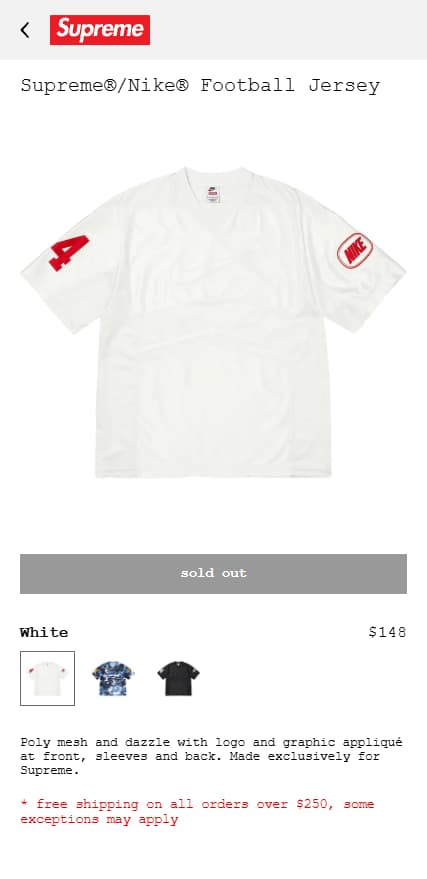Switch to the black jersey variant
The image size is (427, 879).
click(x=178, y=678)
